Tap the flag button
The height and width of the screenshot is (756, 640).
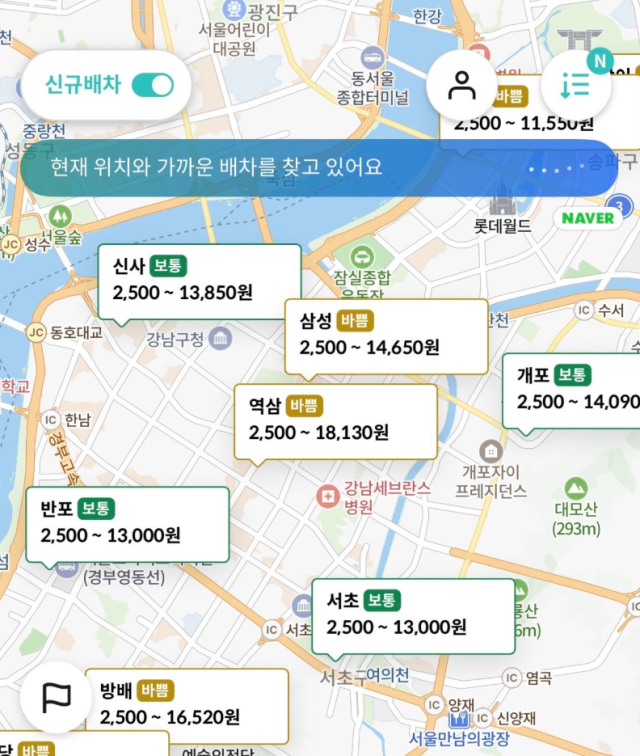[56, 698]
